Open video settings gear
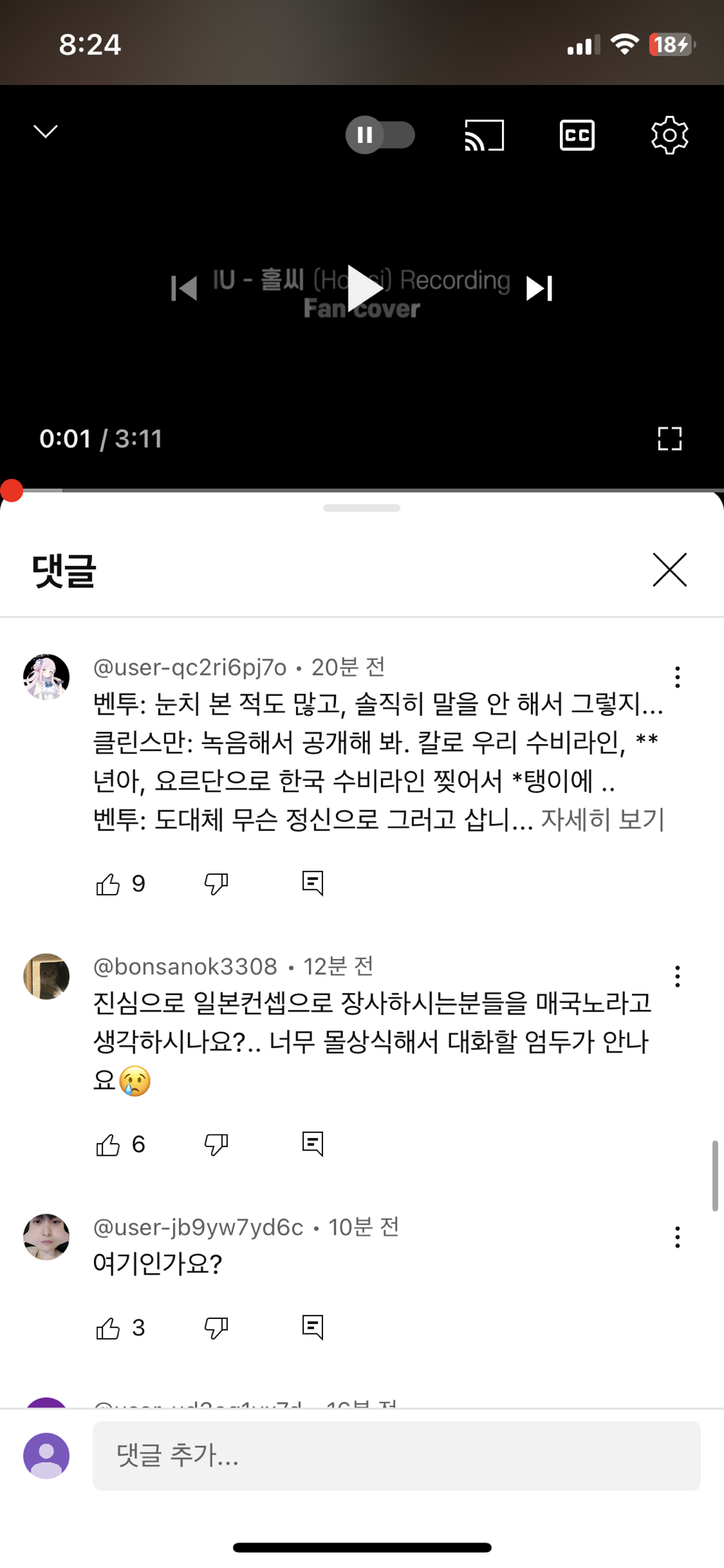This screenshot has height=1568, width=724. pyautogui.click(x=669, y=134)
